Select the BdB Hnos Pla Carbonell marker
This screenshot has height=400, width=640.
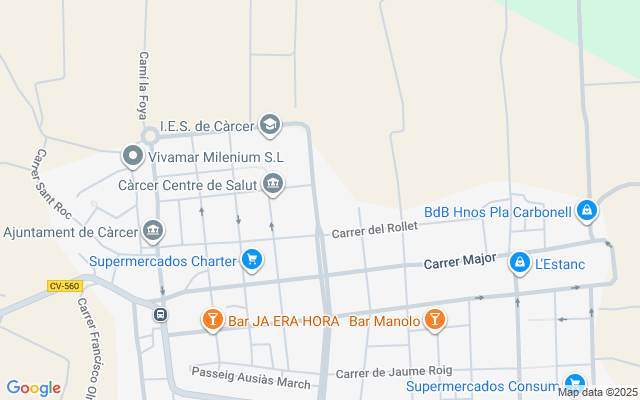[587, 211]
